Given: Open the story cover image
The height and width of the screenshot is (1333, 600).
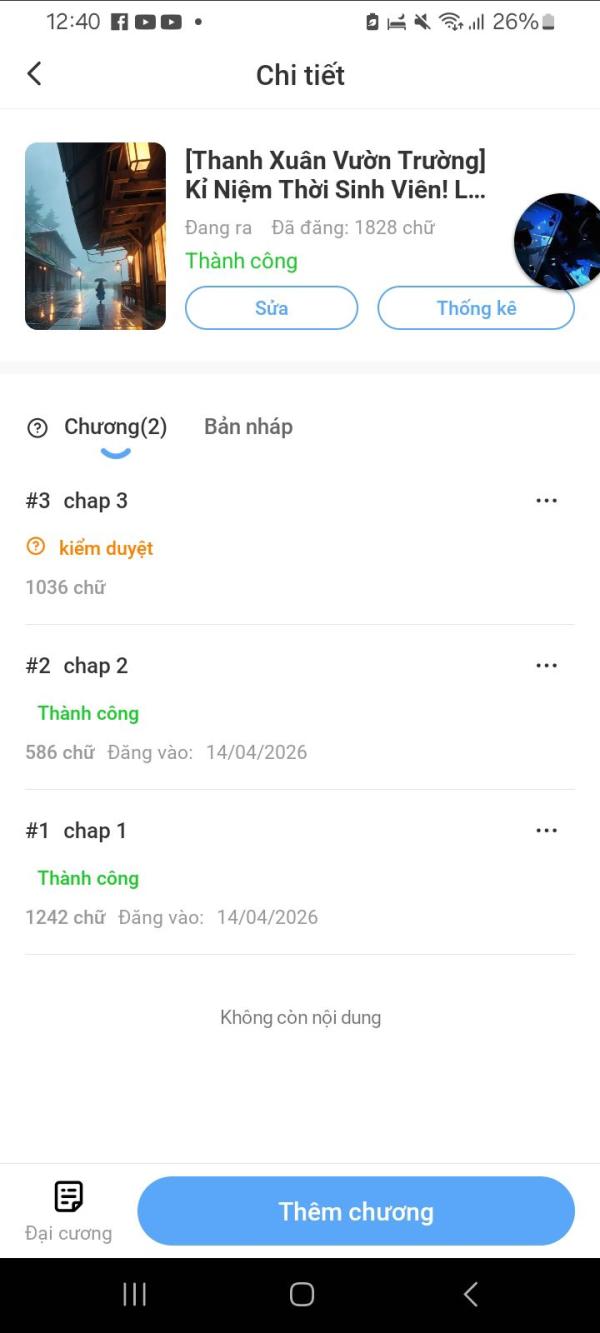Looking at the screenshot, I should pos(95,236).
